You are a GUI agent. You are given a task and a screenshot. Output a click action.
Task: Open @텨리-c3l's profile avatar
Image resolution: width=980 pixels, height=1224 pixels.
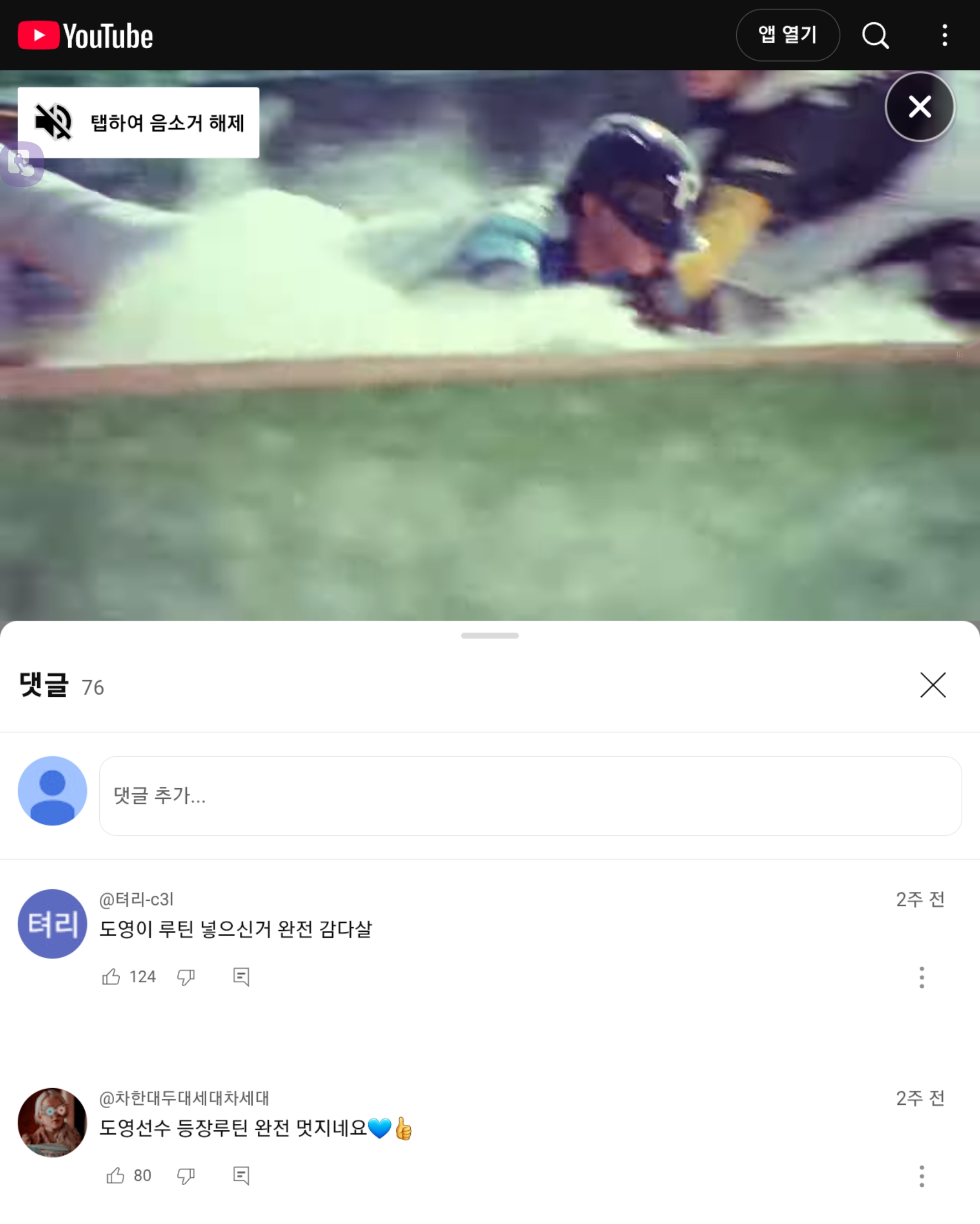(x=52, y=924)
